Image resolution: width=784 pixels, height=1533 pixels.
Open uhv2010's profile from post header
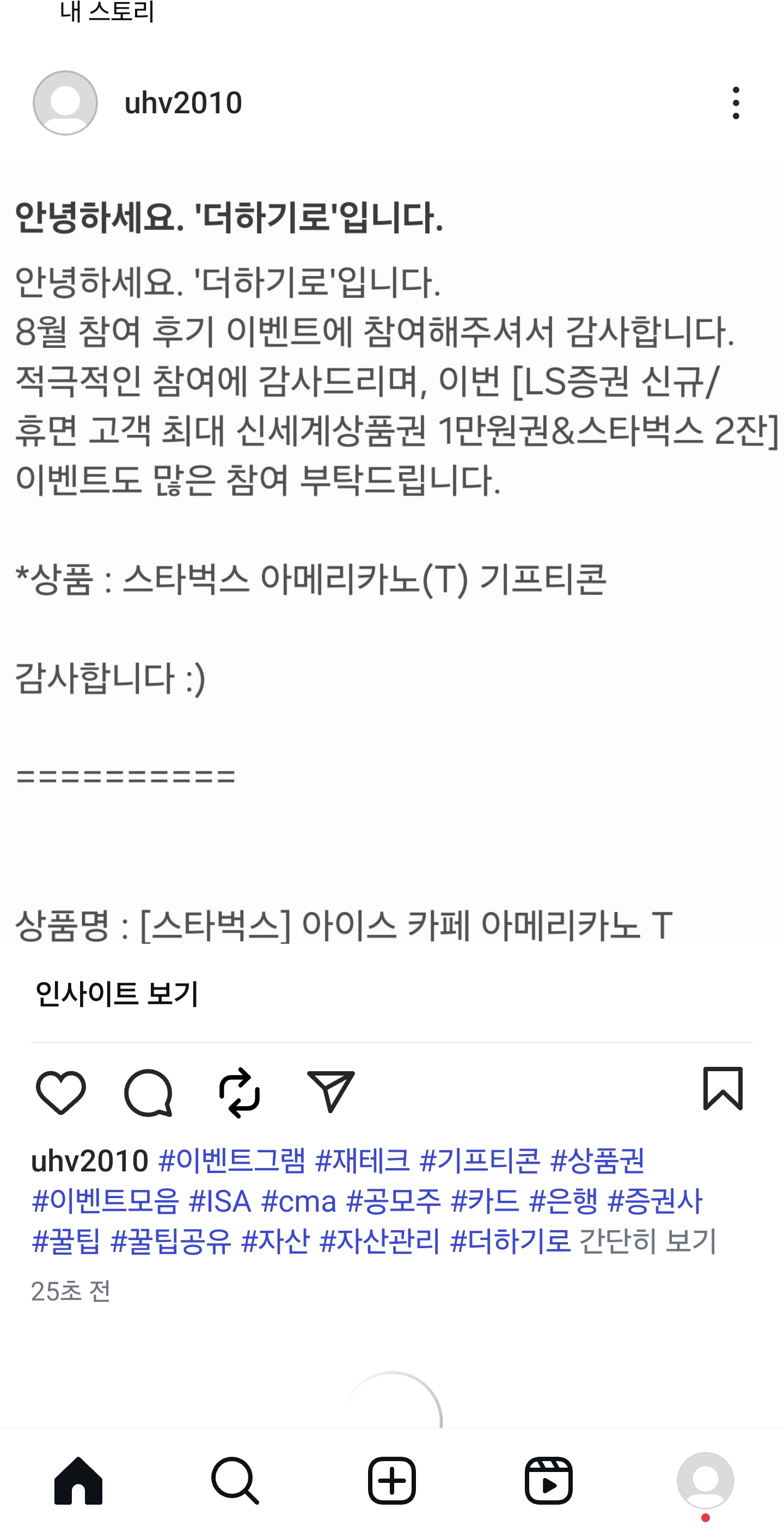click(x=182, y=103)
